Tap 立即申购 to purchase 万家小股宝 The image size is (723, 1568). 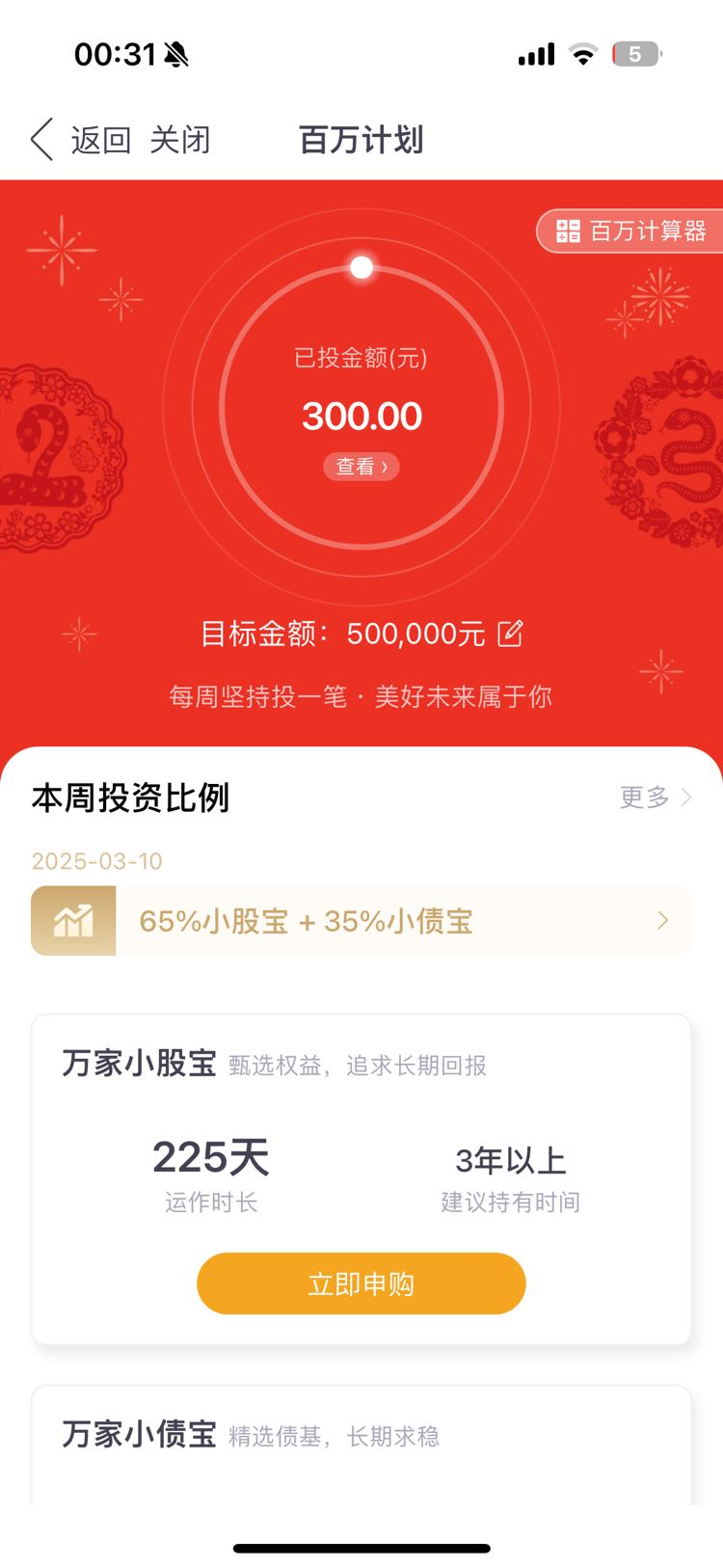pos(361,1284)
